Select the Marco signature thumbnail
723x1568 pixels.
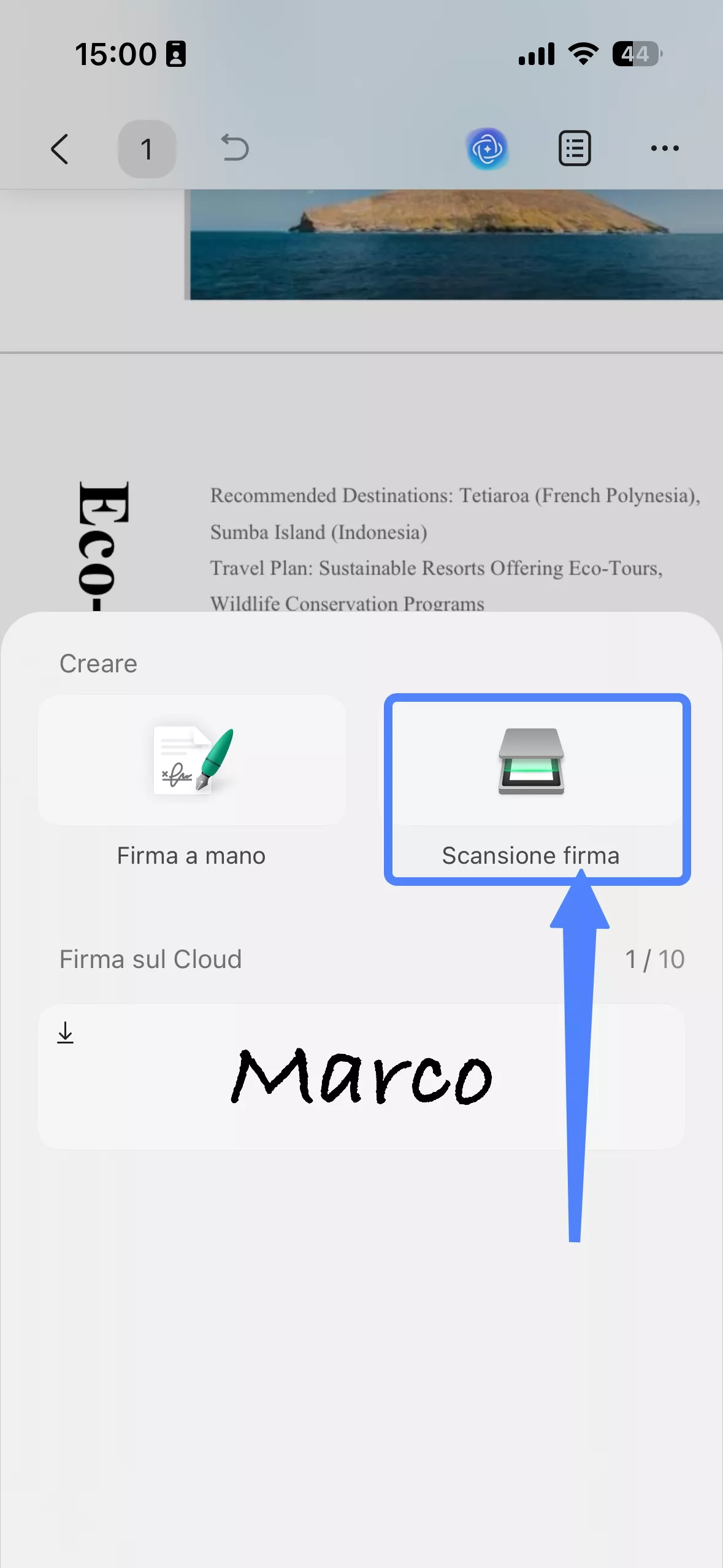[362, 1075]
